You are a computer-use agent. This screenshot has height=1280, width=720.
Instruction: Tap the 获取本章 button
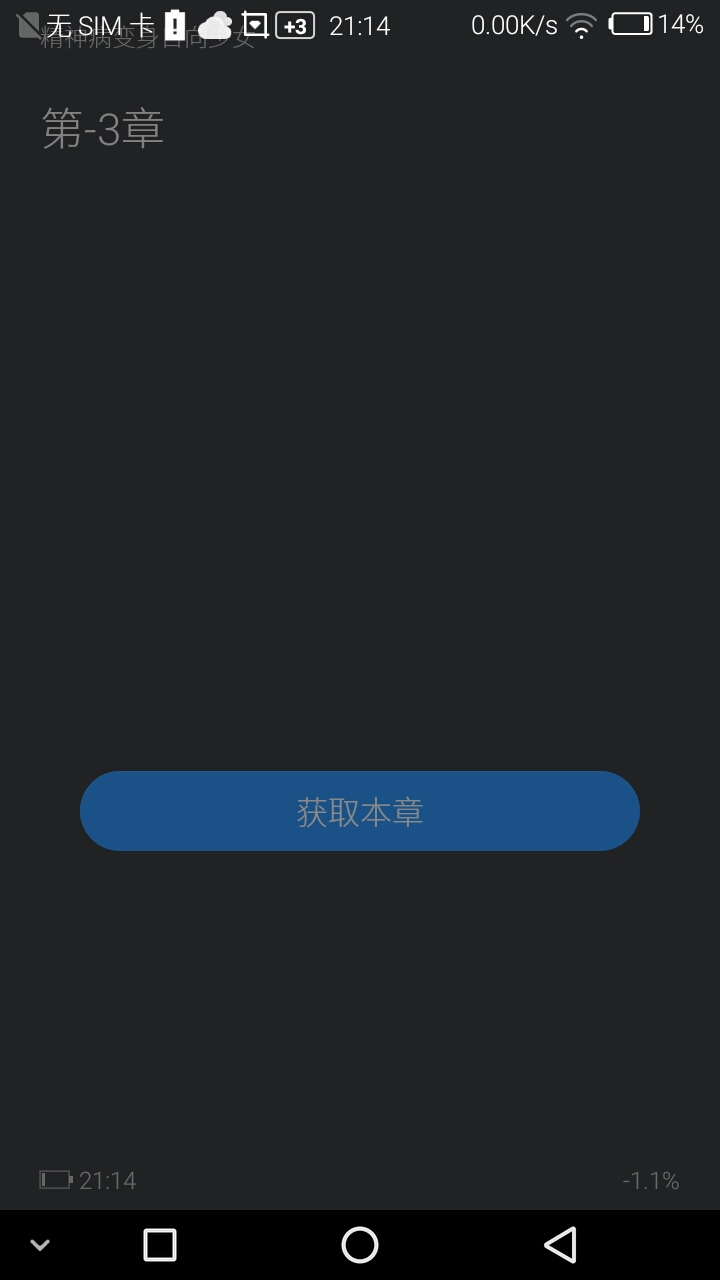point(360,811)
